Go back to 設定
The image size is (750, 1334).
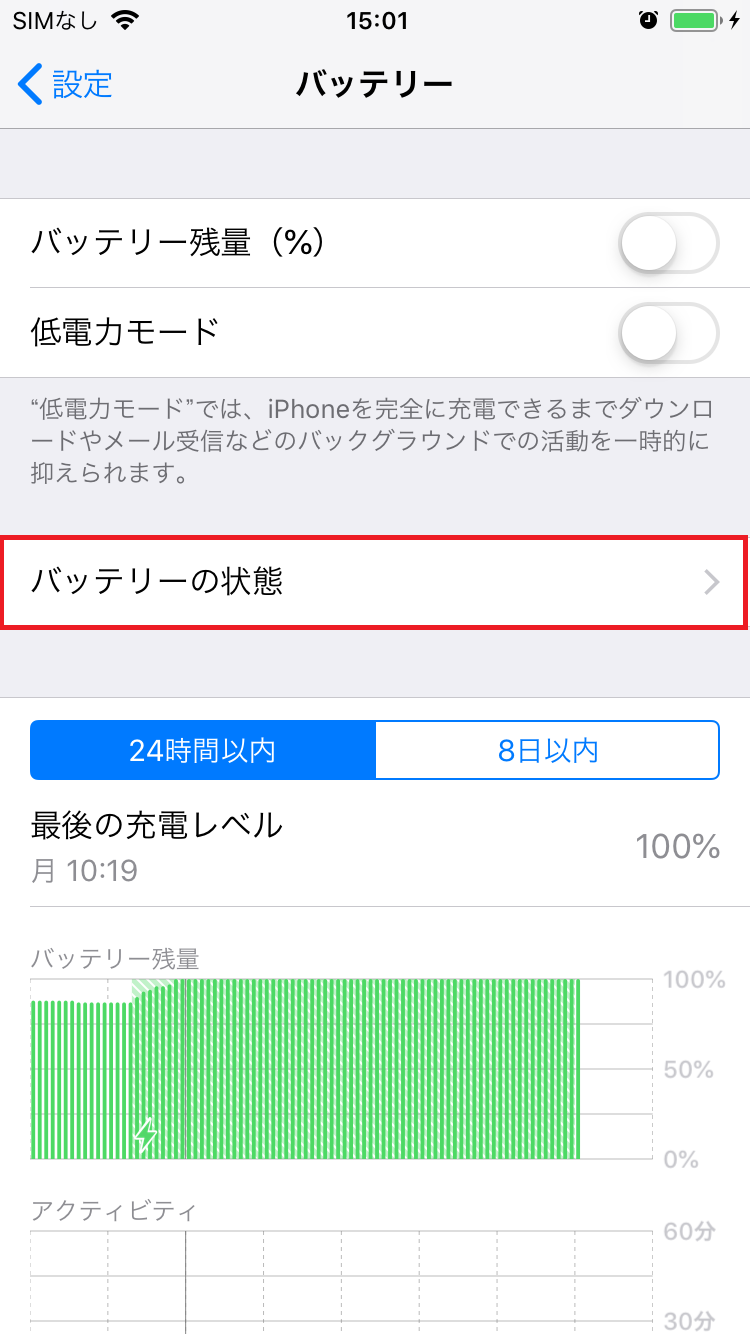pyautogui.click(x=65, y=84)
